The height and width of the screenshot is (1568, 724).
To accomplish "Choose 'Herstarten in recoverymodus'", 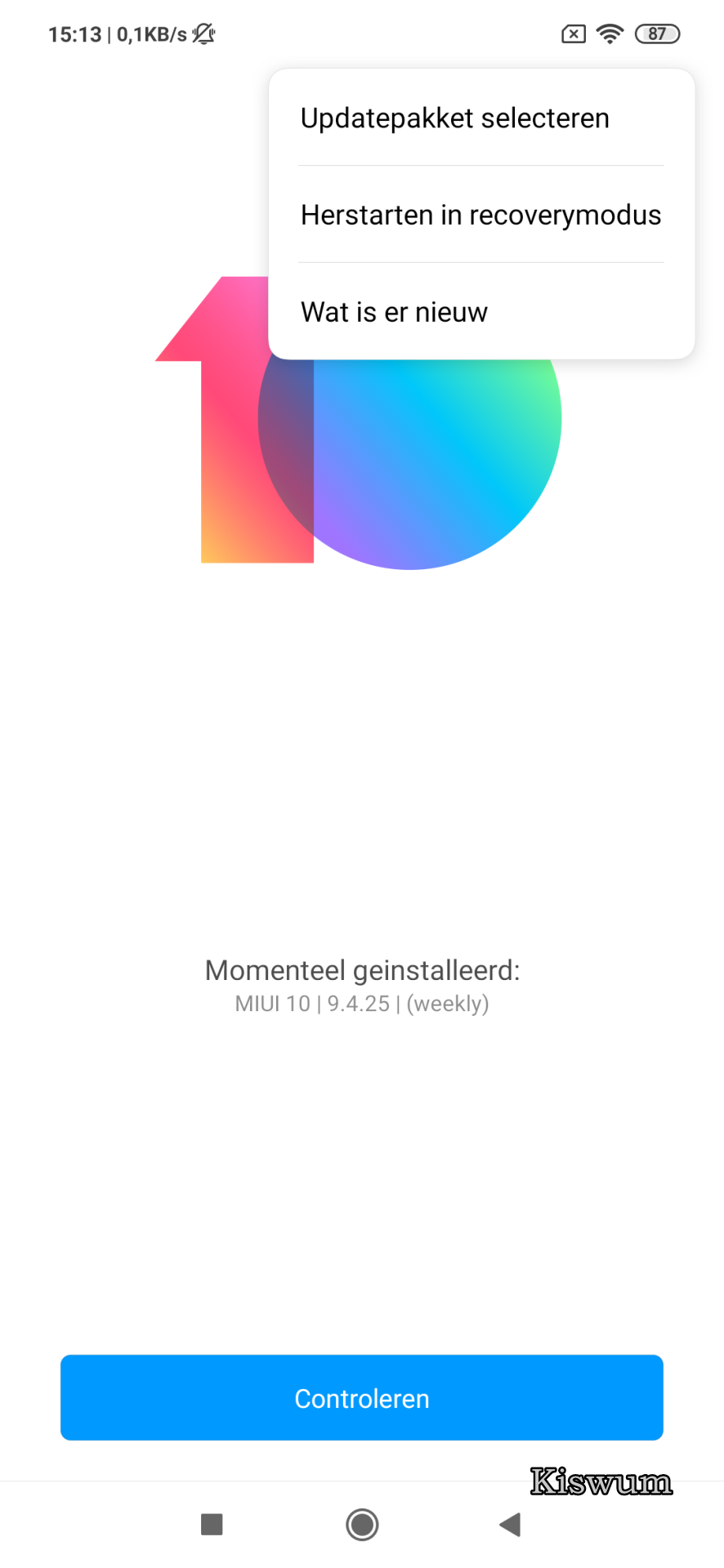I will (x=481, y=215).
